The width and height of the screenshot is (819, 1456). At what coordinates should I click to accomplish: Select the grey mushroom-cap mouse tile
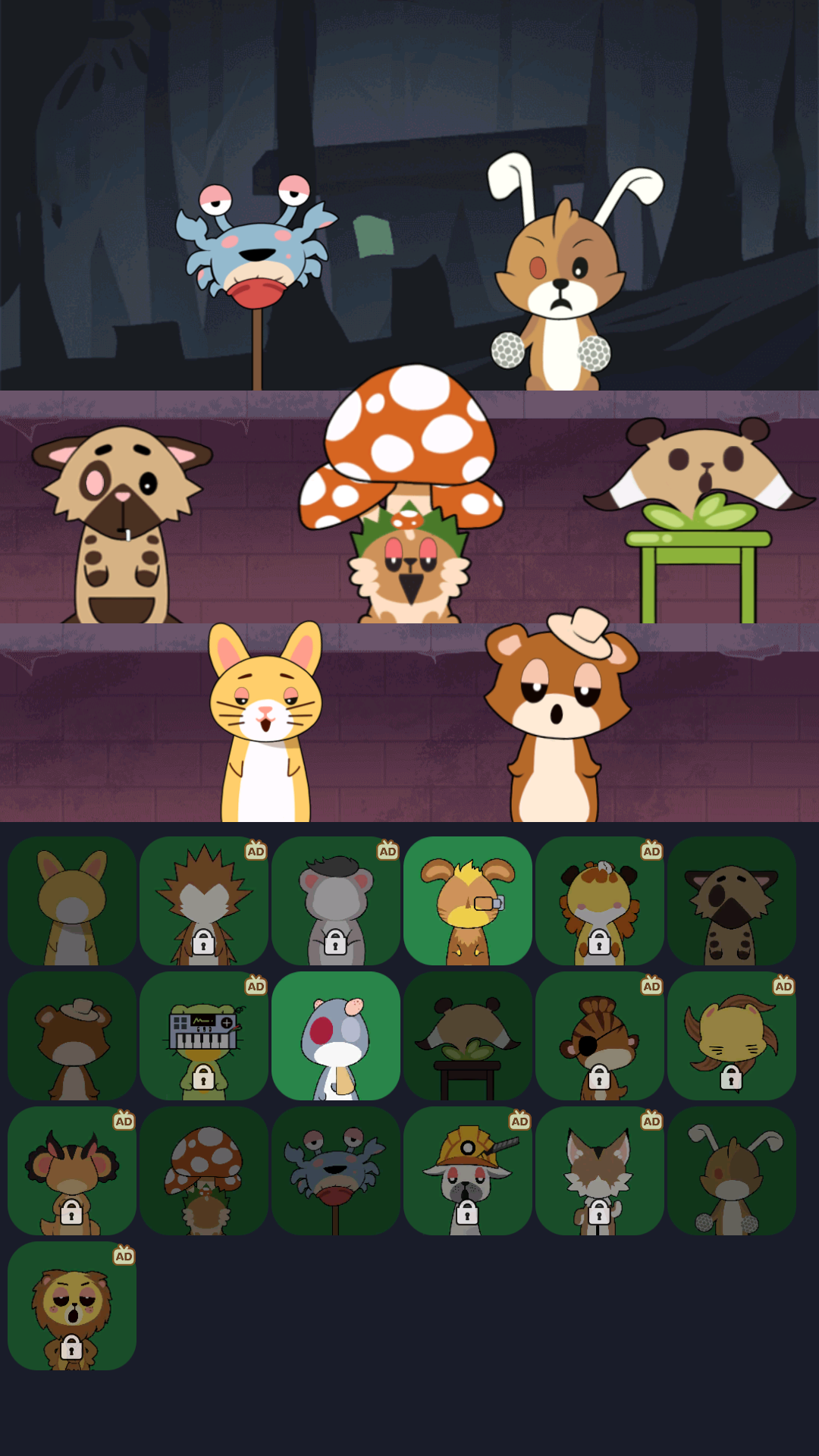point(335,1036)
